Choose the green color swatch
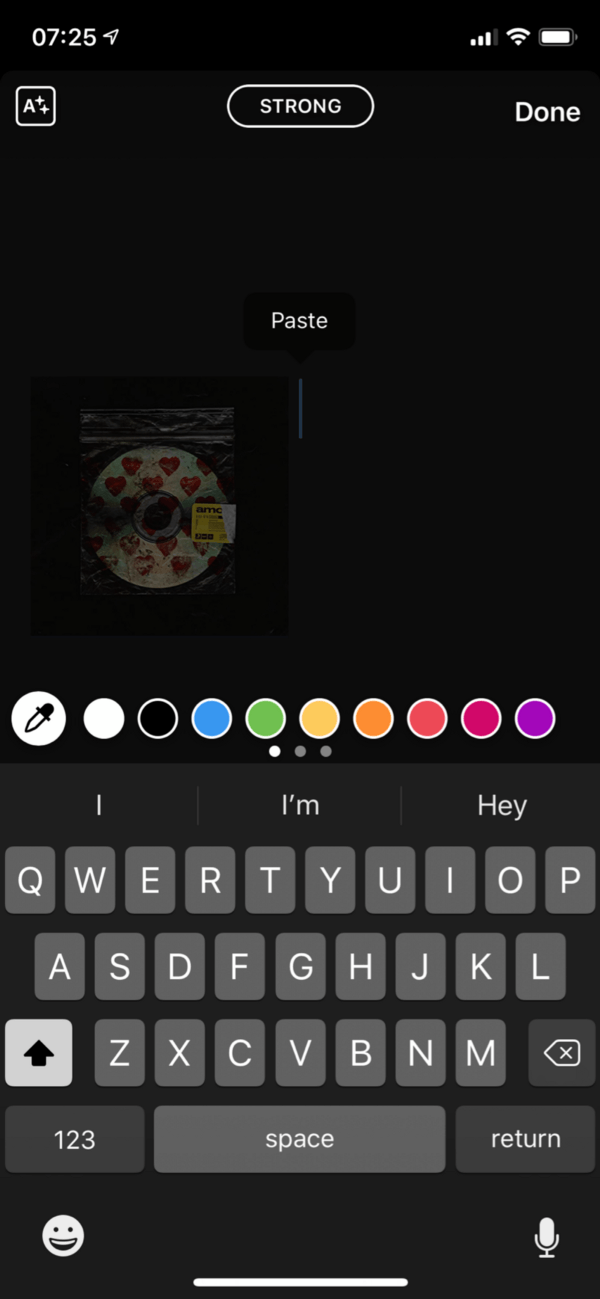Viewport: 600px width, 1299px height. point(266,718)
